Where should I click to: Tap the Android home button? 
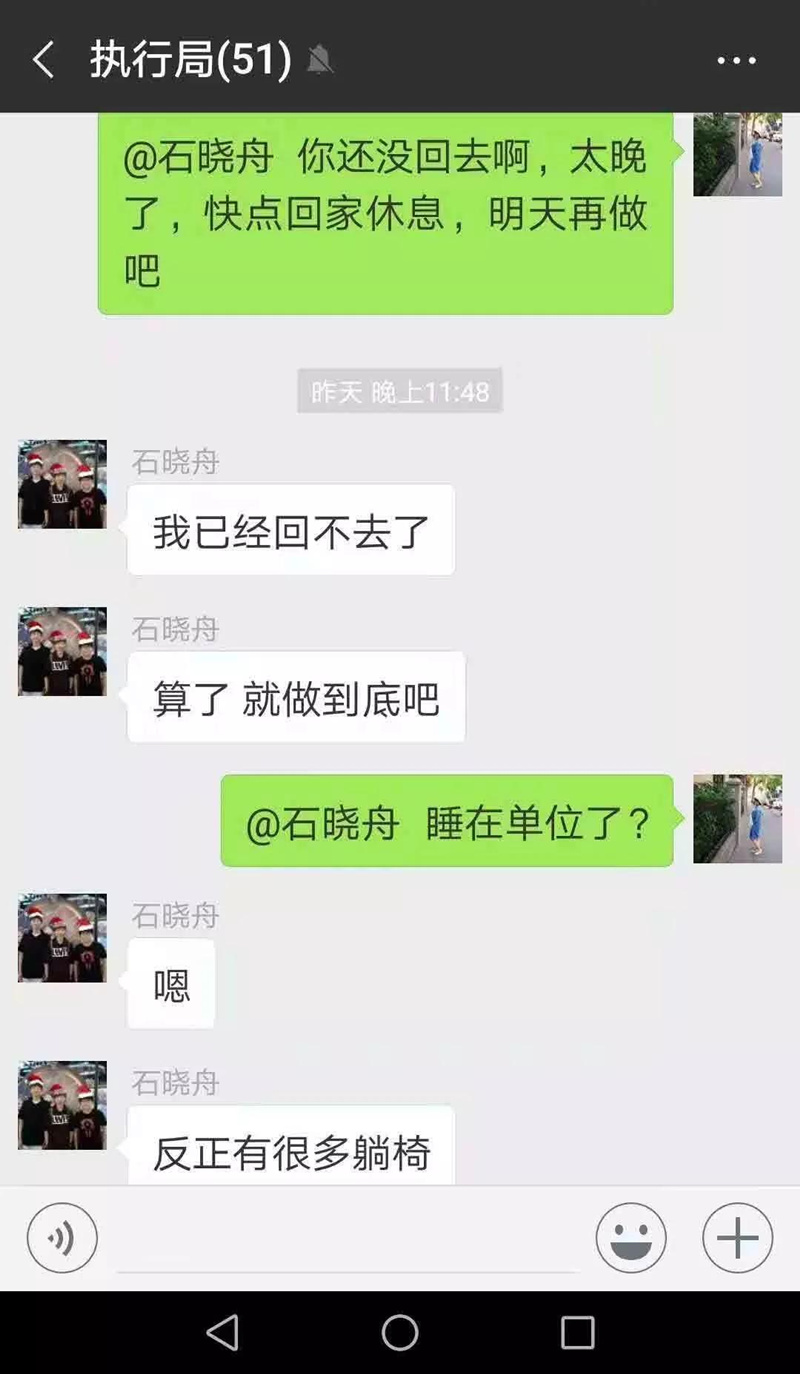(400, 1332)
